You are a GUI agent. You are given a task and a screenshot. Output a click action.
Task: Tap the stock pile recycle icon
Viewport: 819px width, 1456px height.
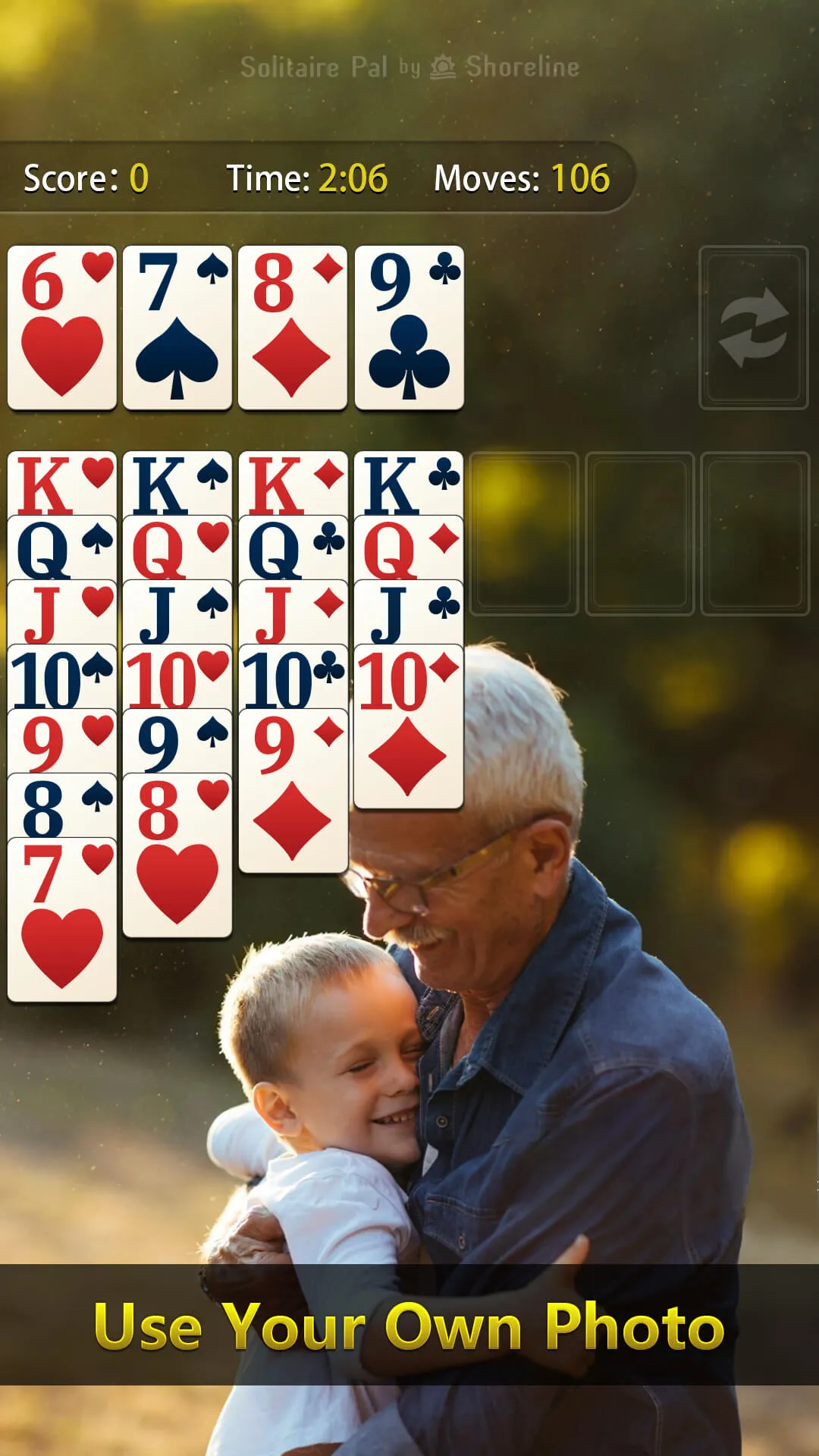tap(753, 328)
